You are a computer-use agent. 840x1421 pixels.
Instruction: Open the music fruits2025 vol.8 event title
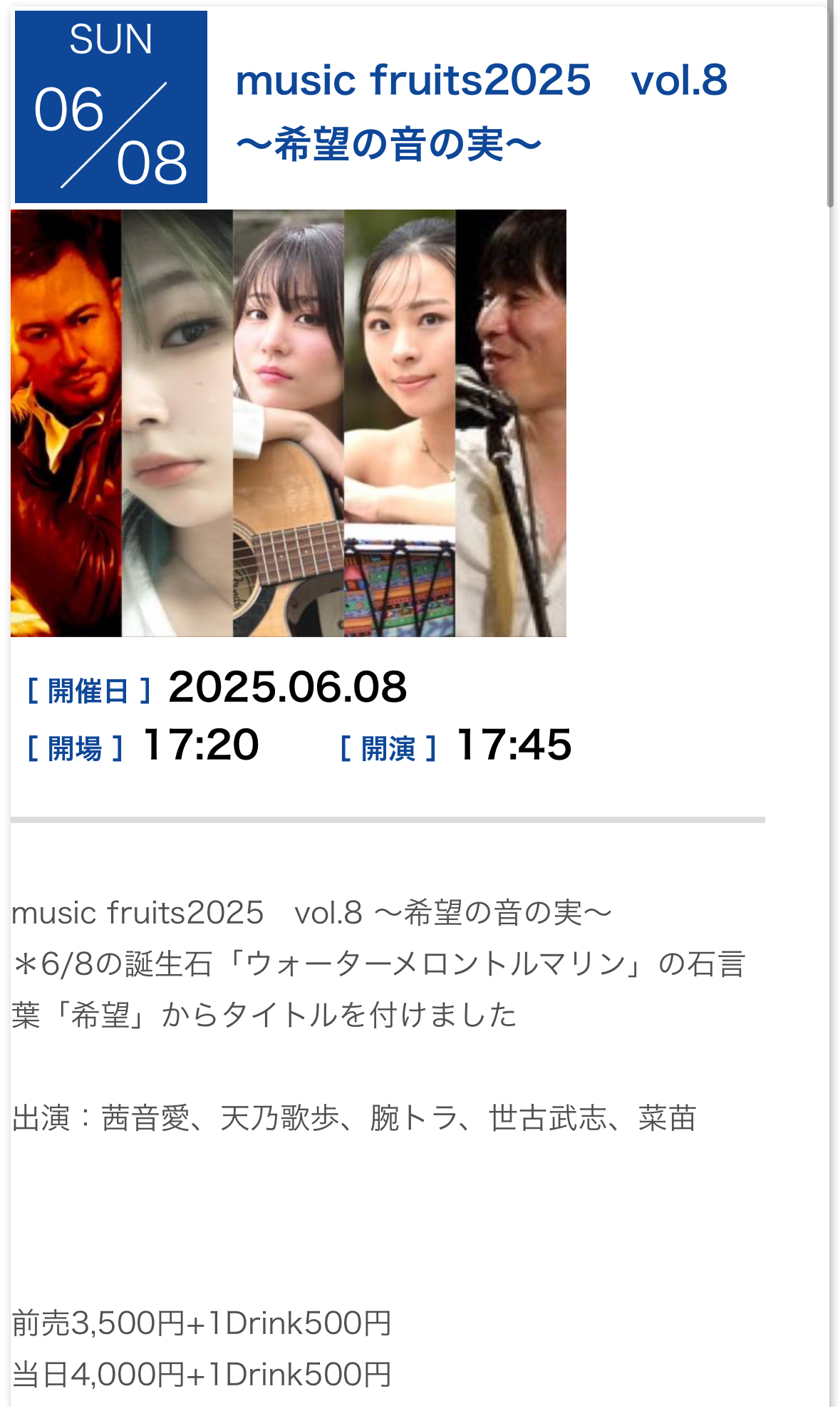pos(481,110)
